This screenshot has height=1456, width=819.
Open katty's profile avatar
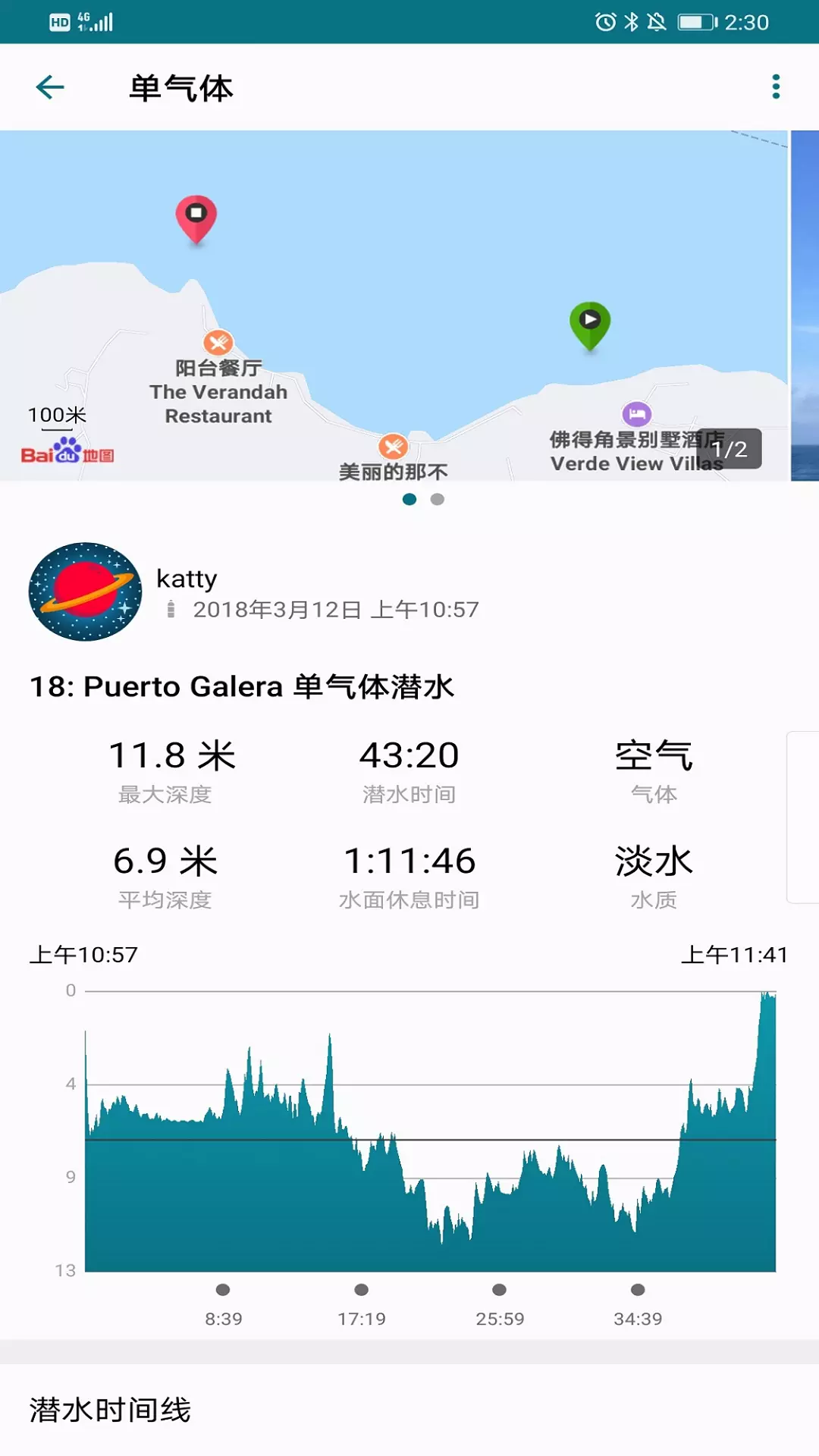point(85,591)
